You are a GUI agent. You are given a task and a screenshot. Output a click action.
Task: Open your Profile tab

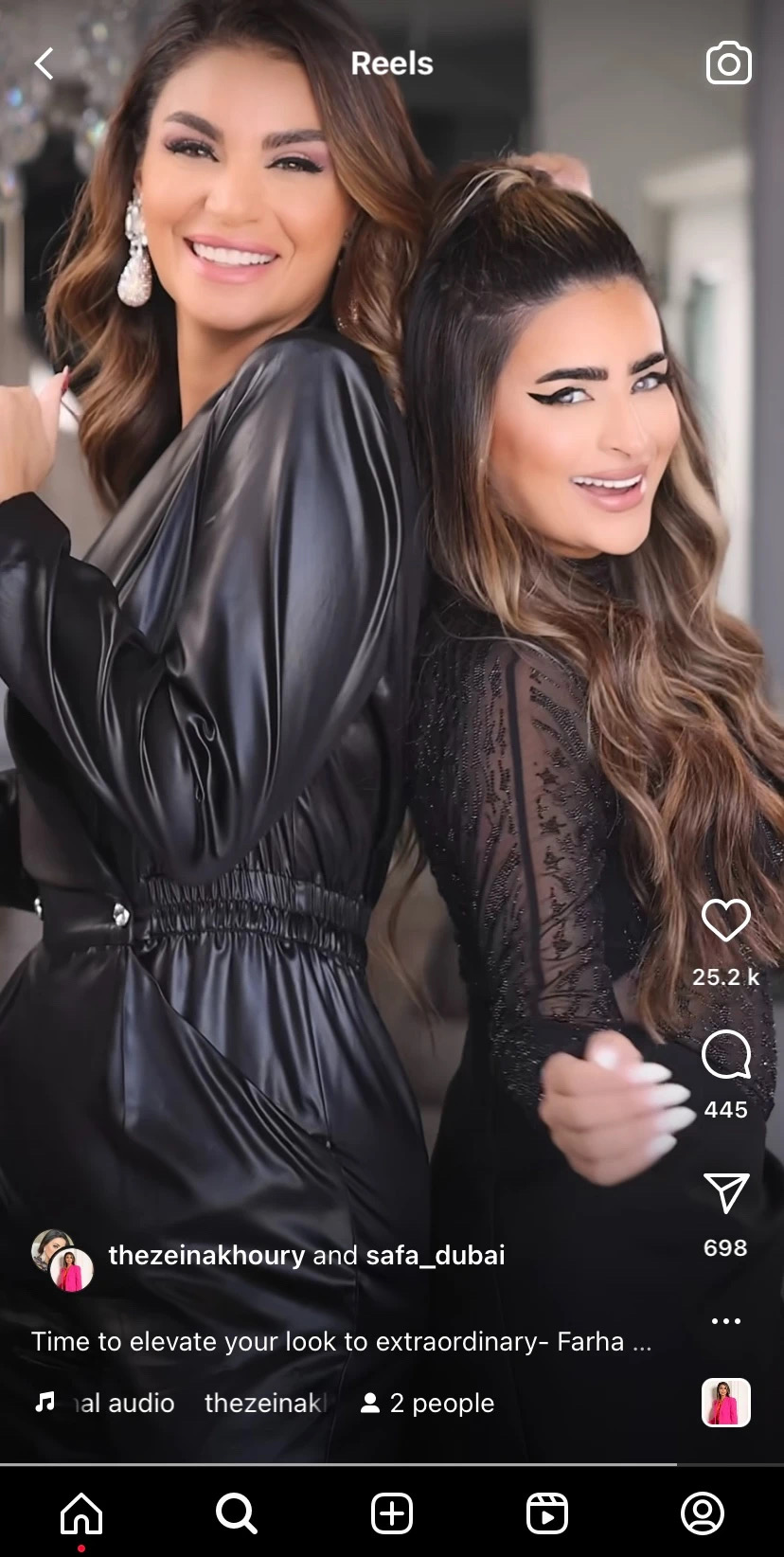(703, 1513)
